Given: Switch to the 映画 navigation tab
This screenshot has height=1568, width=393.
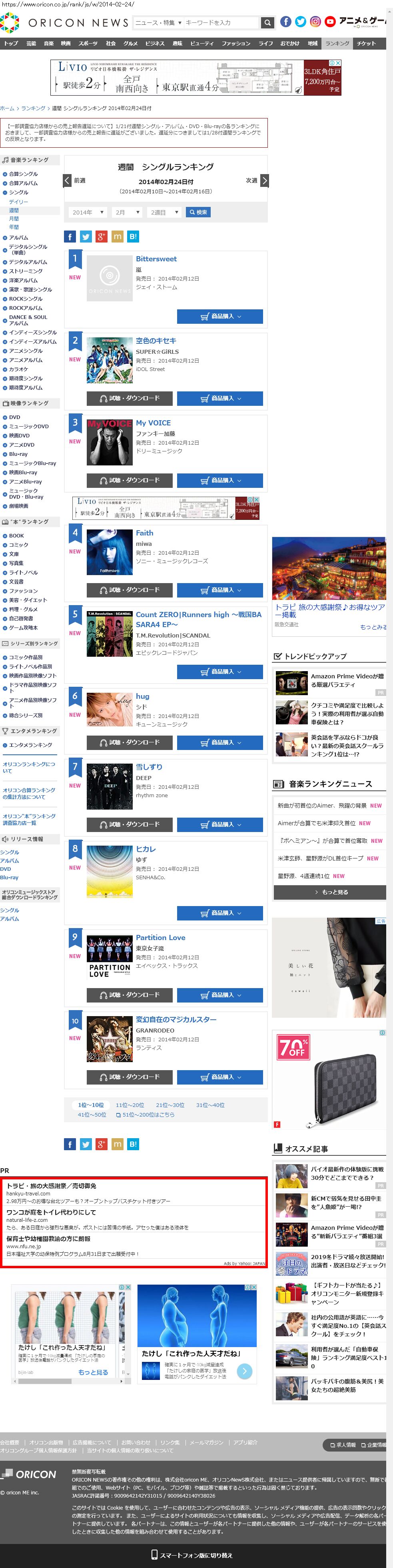Looking at the screenshot, I should click(66, 44).
